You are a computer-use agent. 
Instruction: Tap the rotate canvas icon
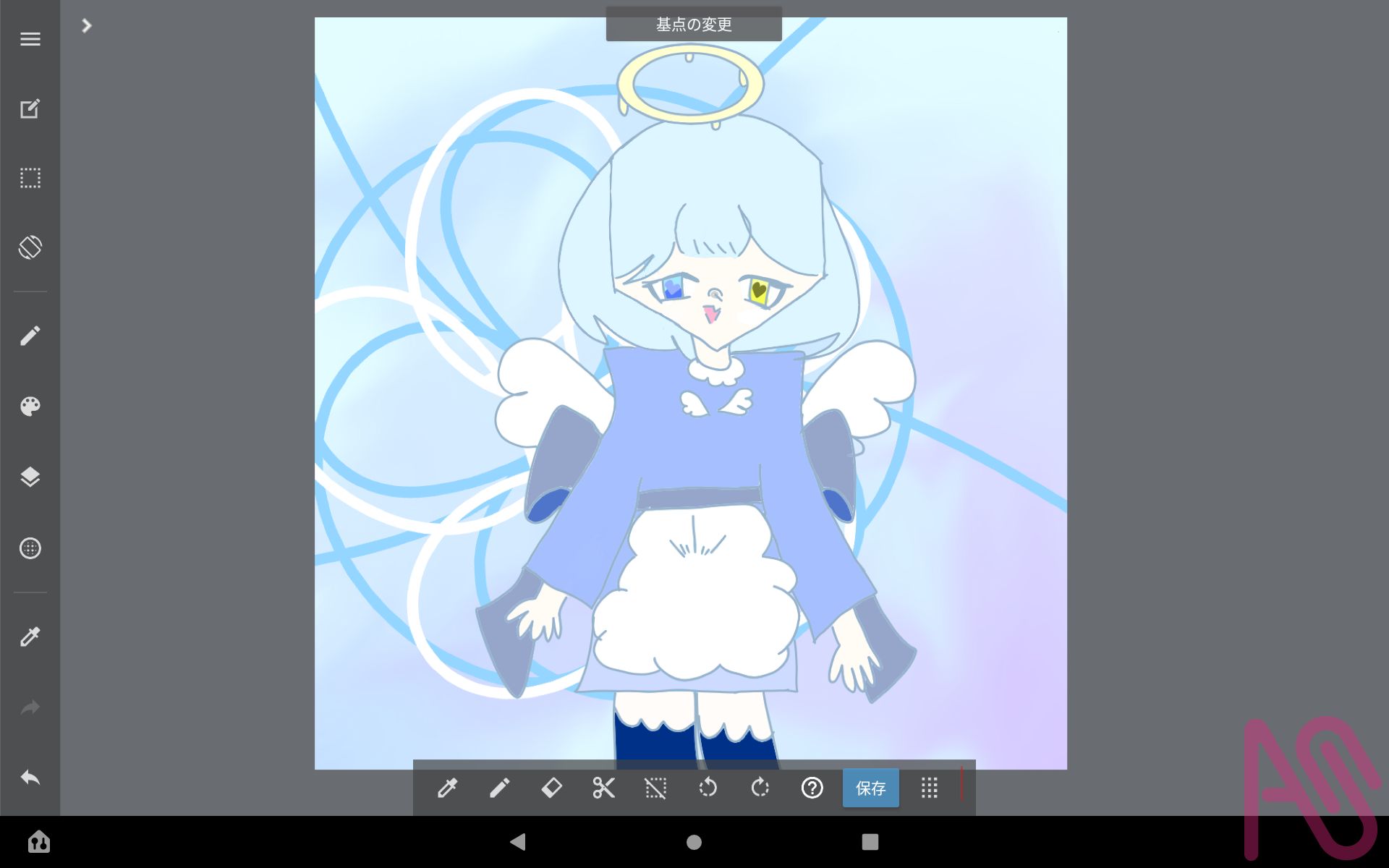point(30,247)
